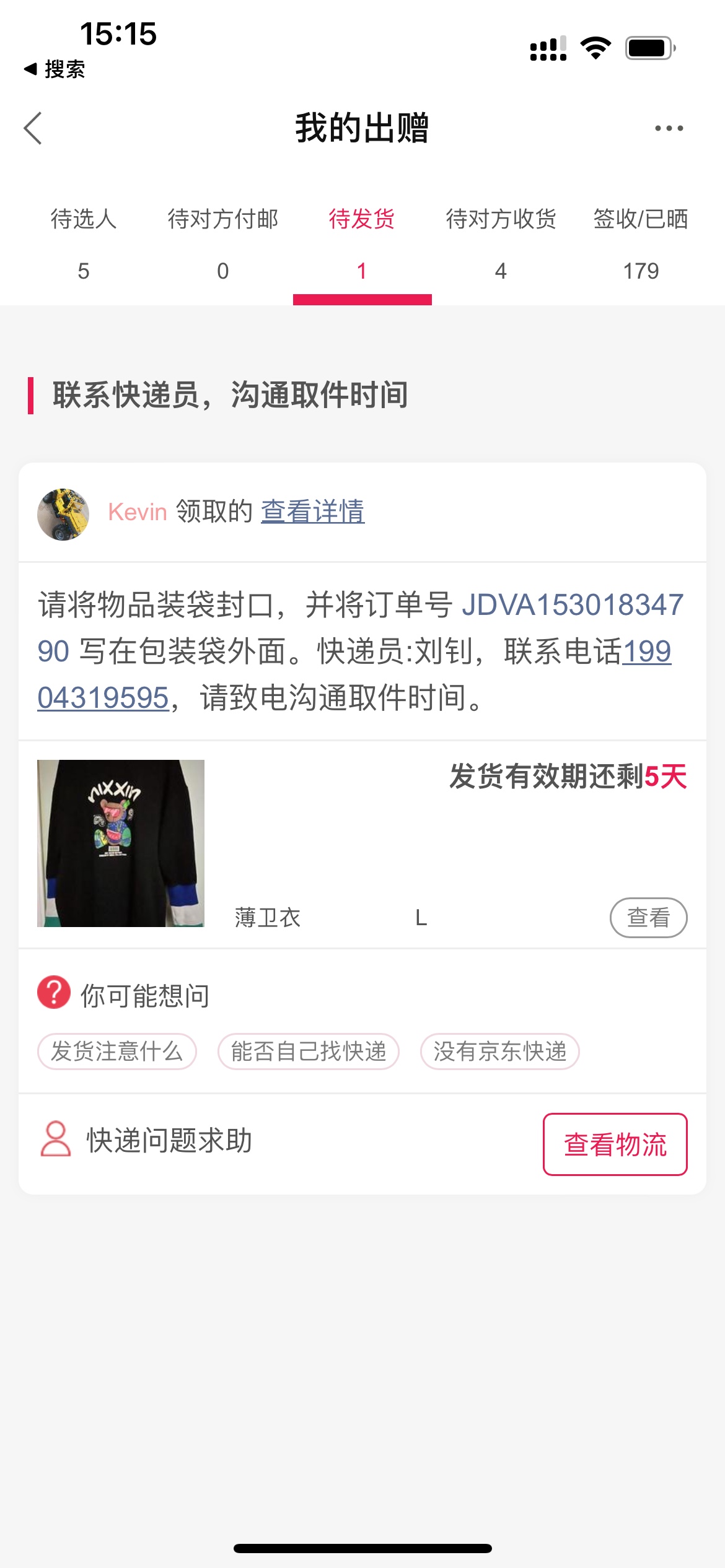Return to 搜索 via status bar back
725x1568 pixels.
(x=55, y=69)
